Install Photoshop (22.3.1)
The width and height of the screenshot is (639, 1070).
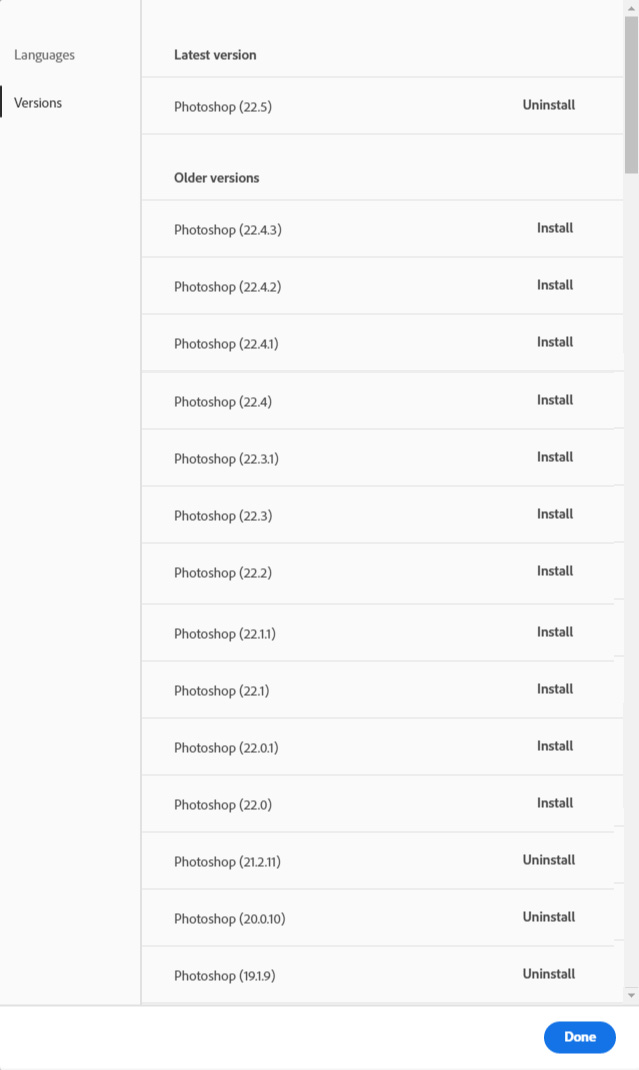pyautogui.click(x=555, y=457)
